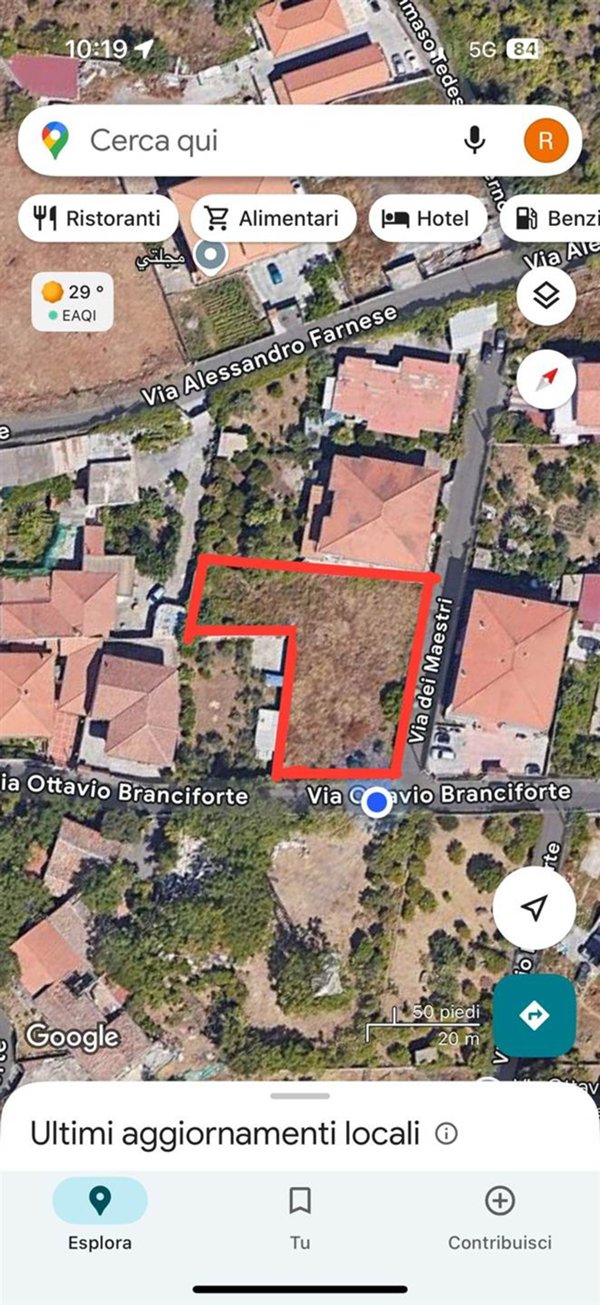This screenshot has height=1305, width=600.
Task: Start voice search with the microphone
Action: (475, 141)
